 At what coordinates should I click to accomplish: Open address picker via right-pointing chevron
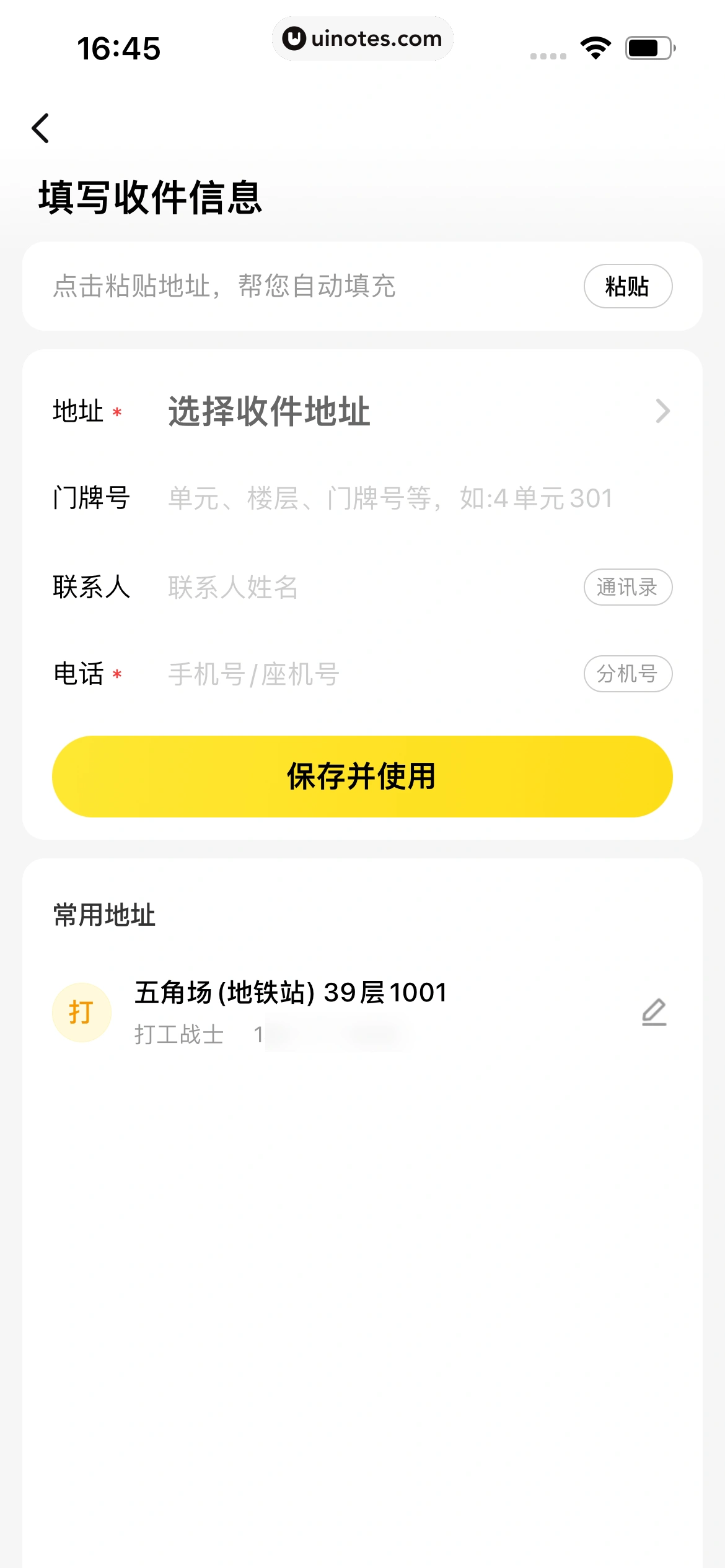coord(662,411)
